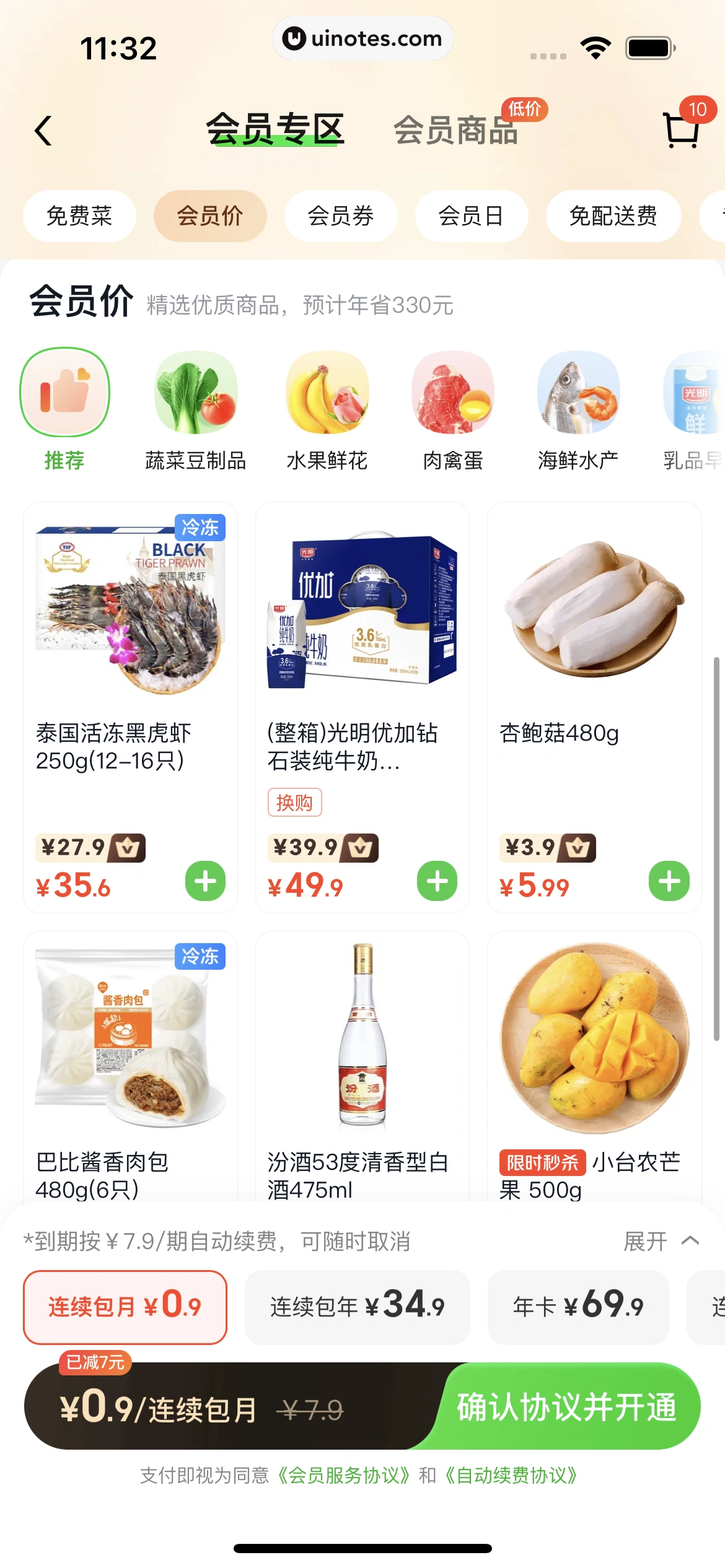Add 杏鲍菇480g to the cart

669,881
